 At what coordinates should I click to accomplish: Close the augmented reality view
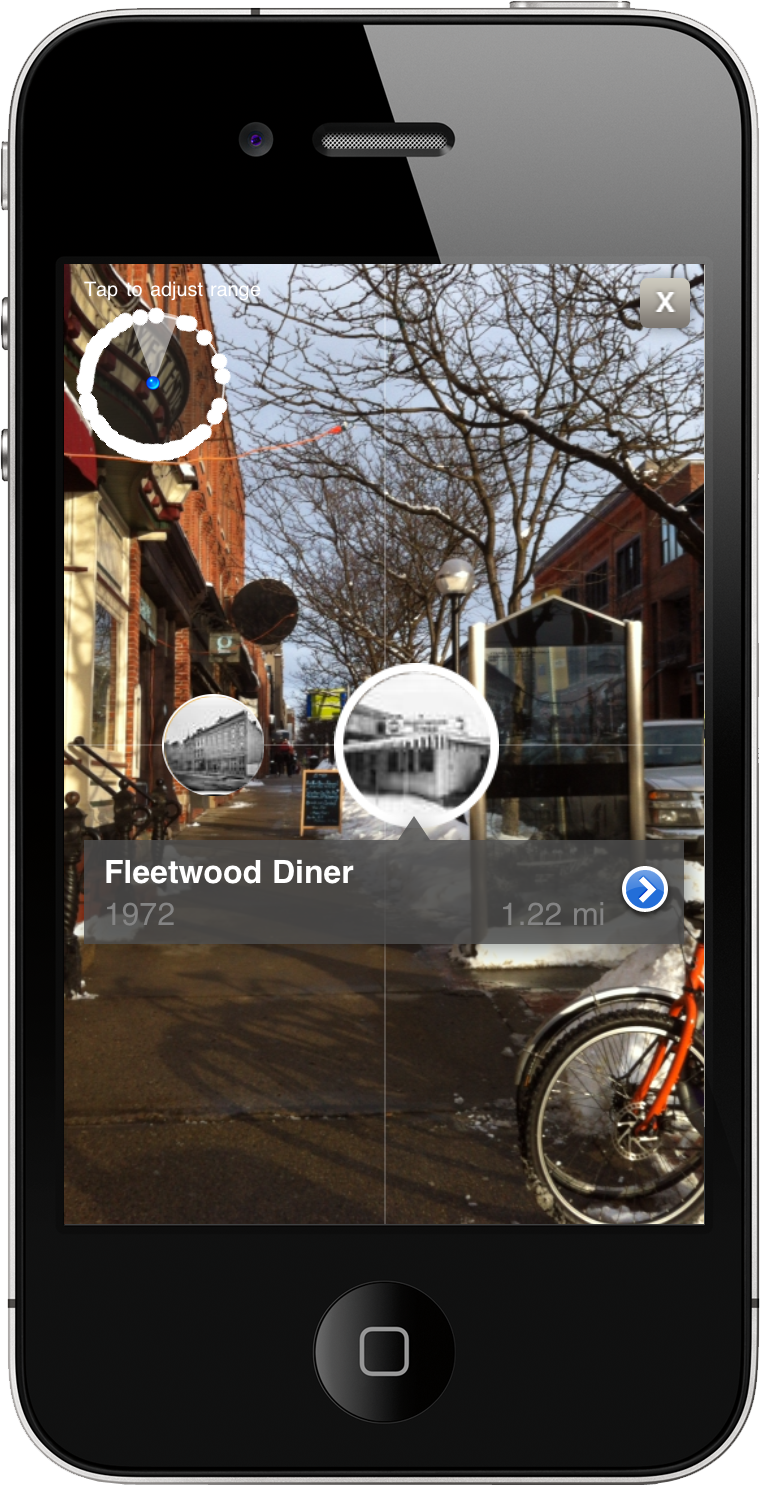coord(665,302)
